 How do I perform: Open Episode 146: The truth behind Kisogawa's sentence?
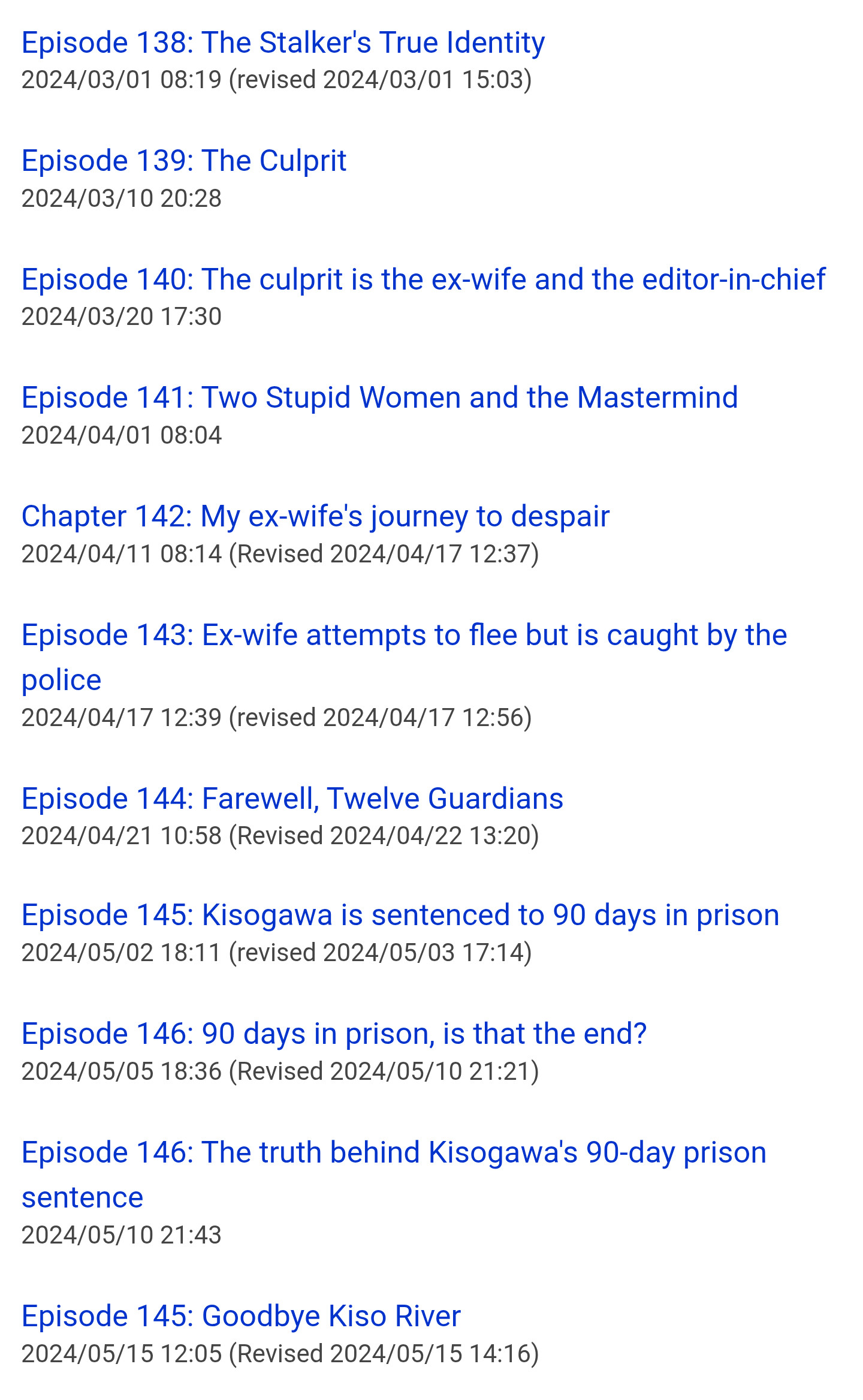(394, 1175)
